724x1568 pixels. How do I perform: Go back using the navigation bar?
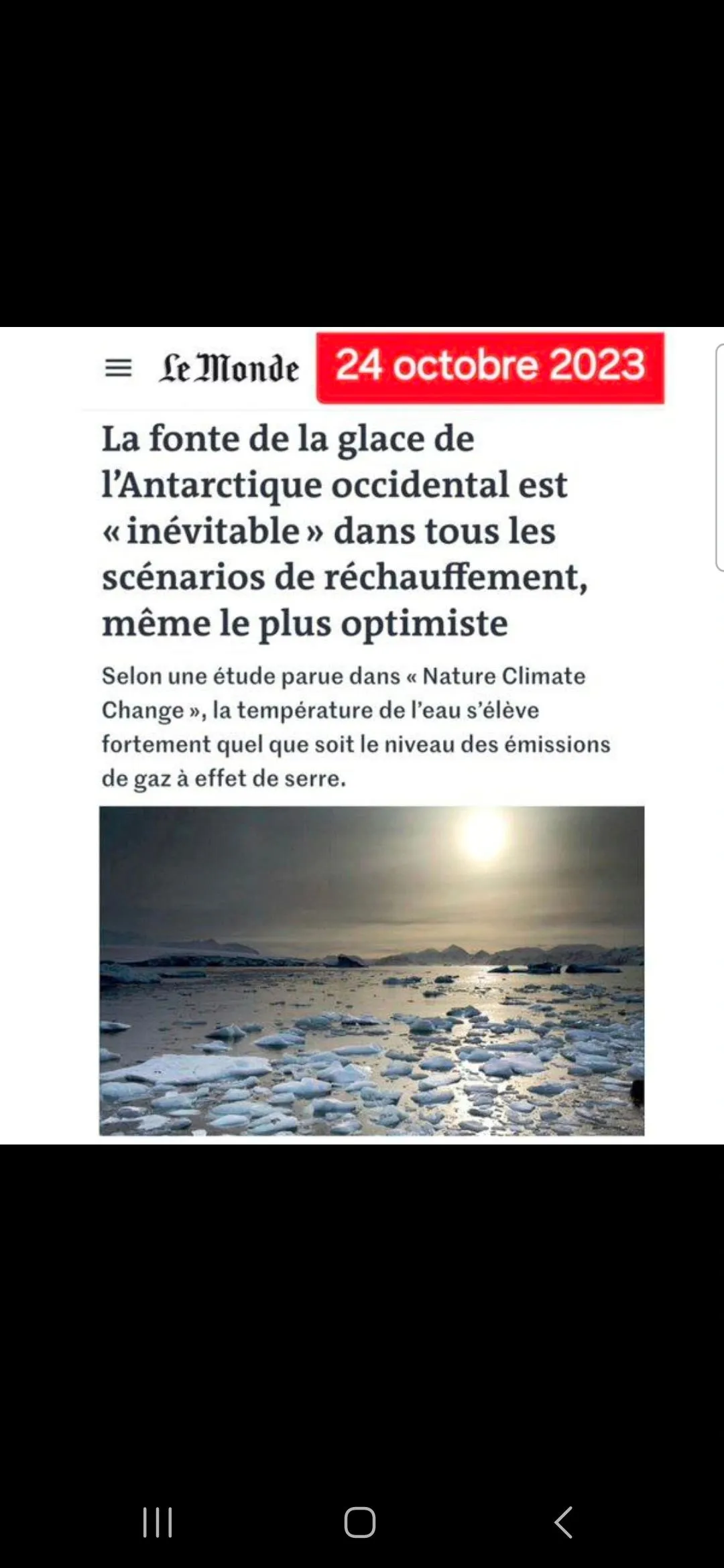click(x=564, y=1522)
